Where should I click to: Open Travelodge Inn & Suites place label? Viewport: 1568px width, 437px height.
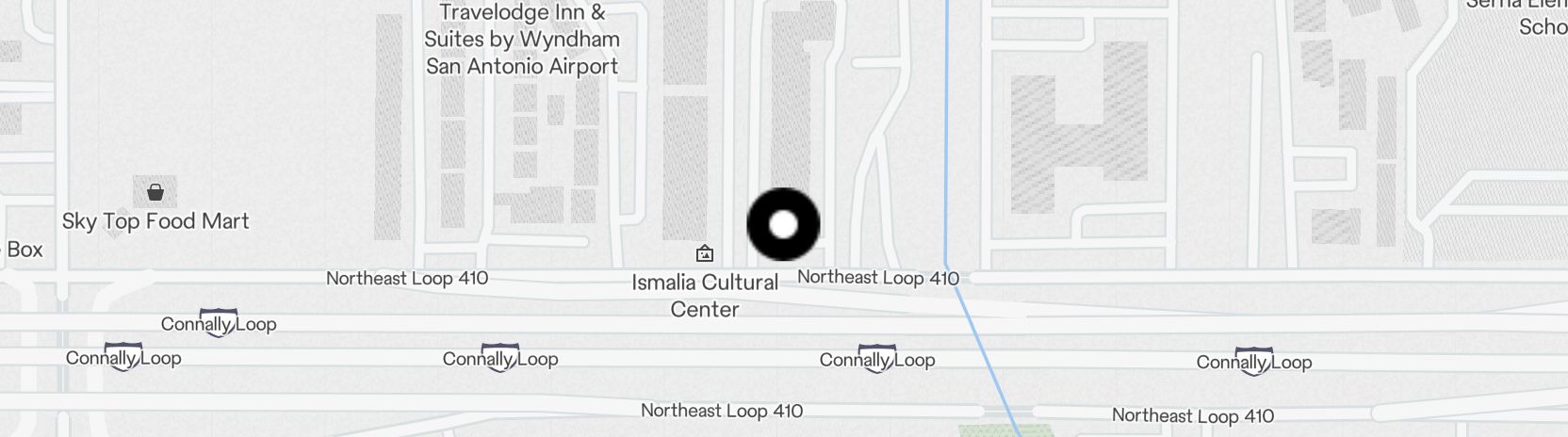(x=522, y=40)
